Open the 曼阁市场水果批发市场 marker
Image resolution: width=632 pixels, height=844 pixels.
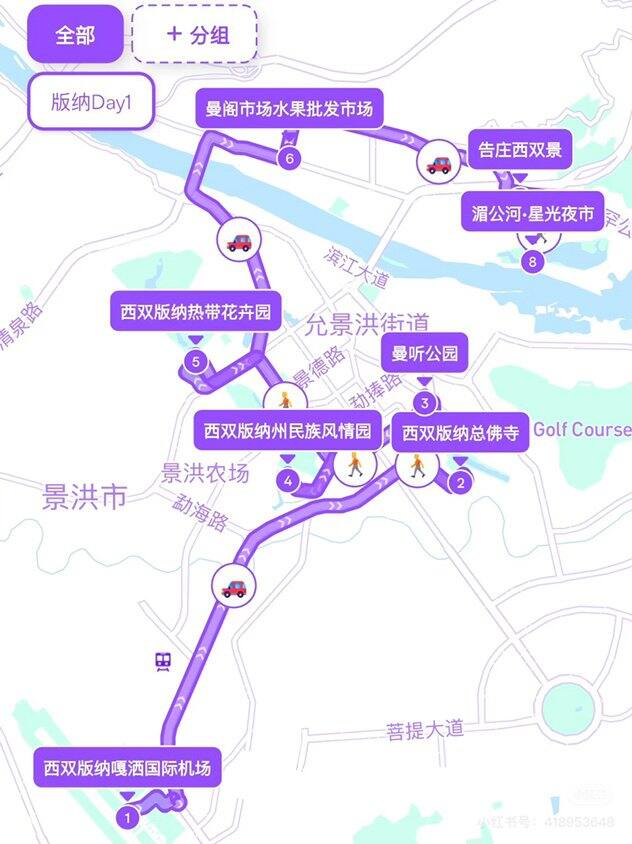289,109
